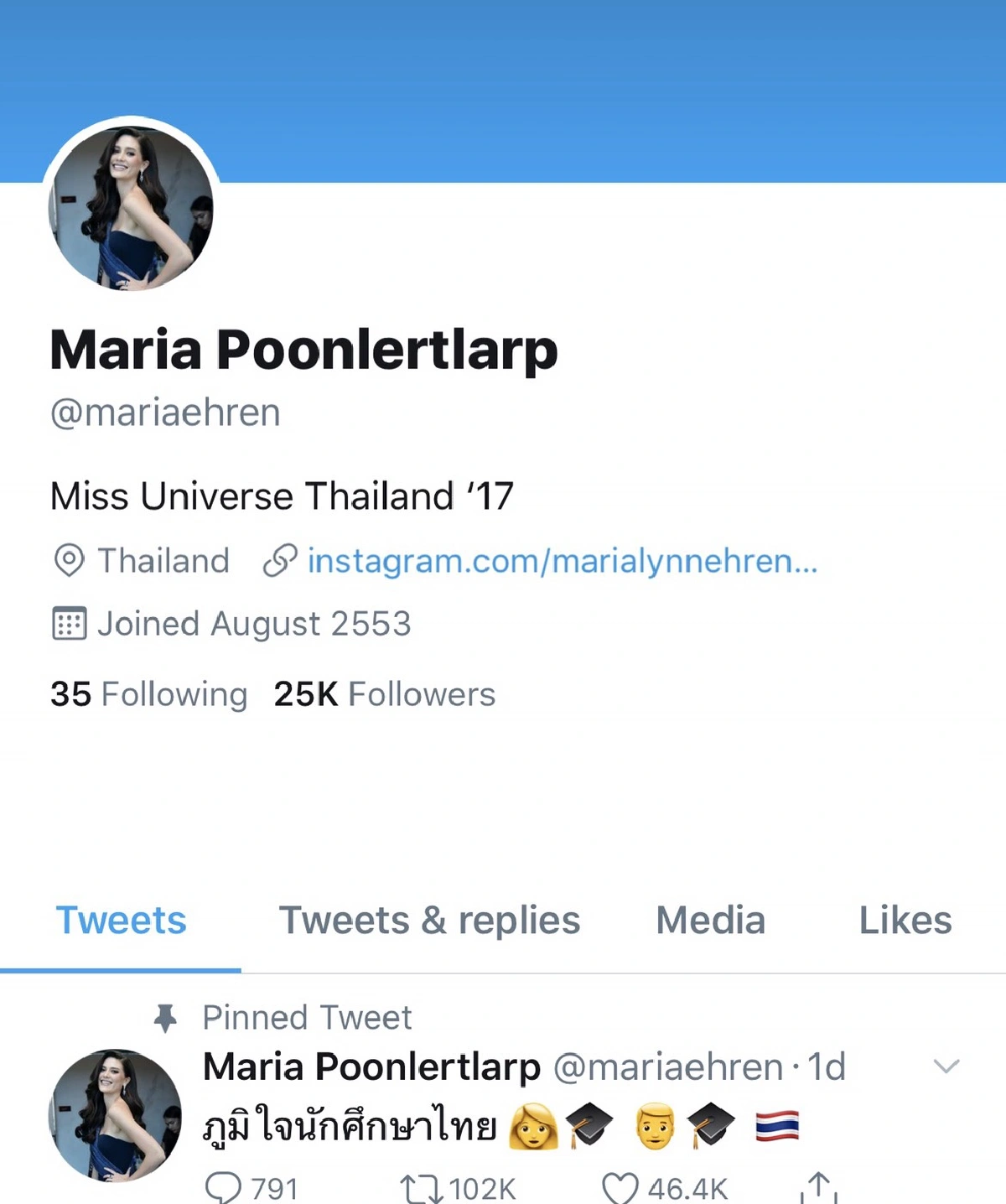Click the instagram.com/marialynnehren link
Viewport: 1006px width, 1204px height.
[562, 560]
